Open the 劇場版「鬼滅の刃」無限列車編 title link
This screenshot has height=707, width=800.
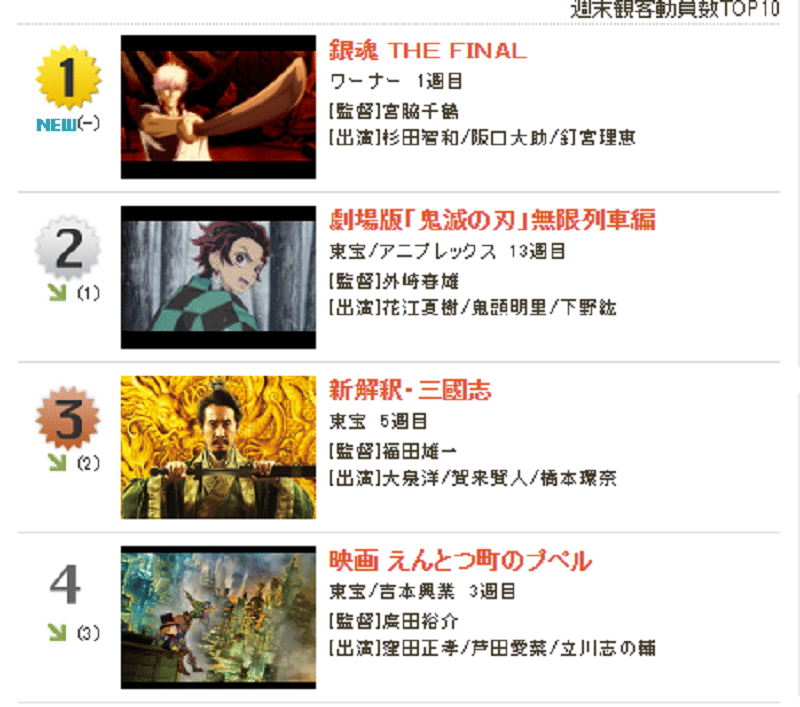pyautogui.click(x=492, y=220)
